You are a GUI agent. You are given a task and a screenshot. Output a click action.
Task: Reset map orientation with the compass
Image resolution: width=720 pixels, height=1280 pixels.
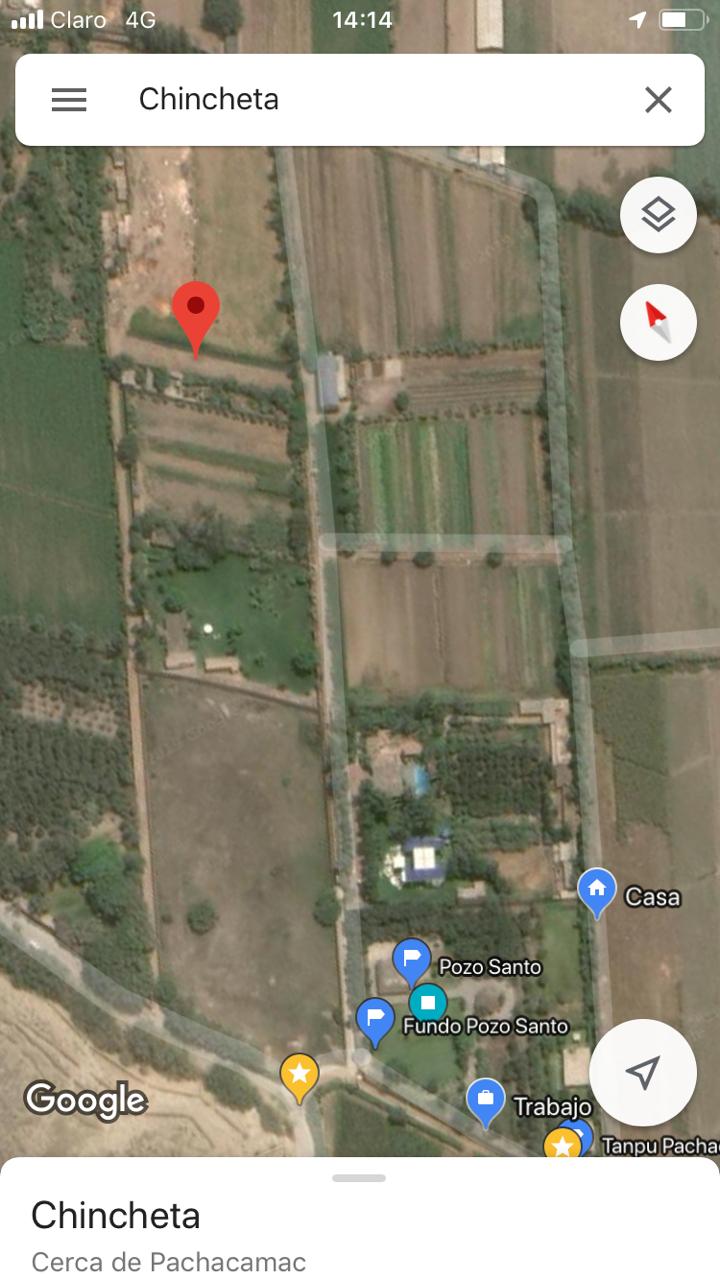[658, 322]
